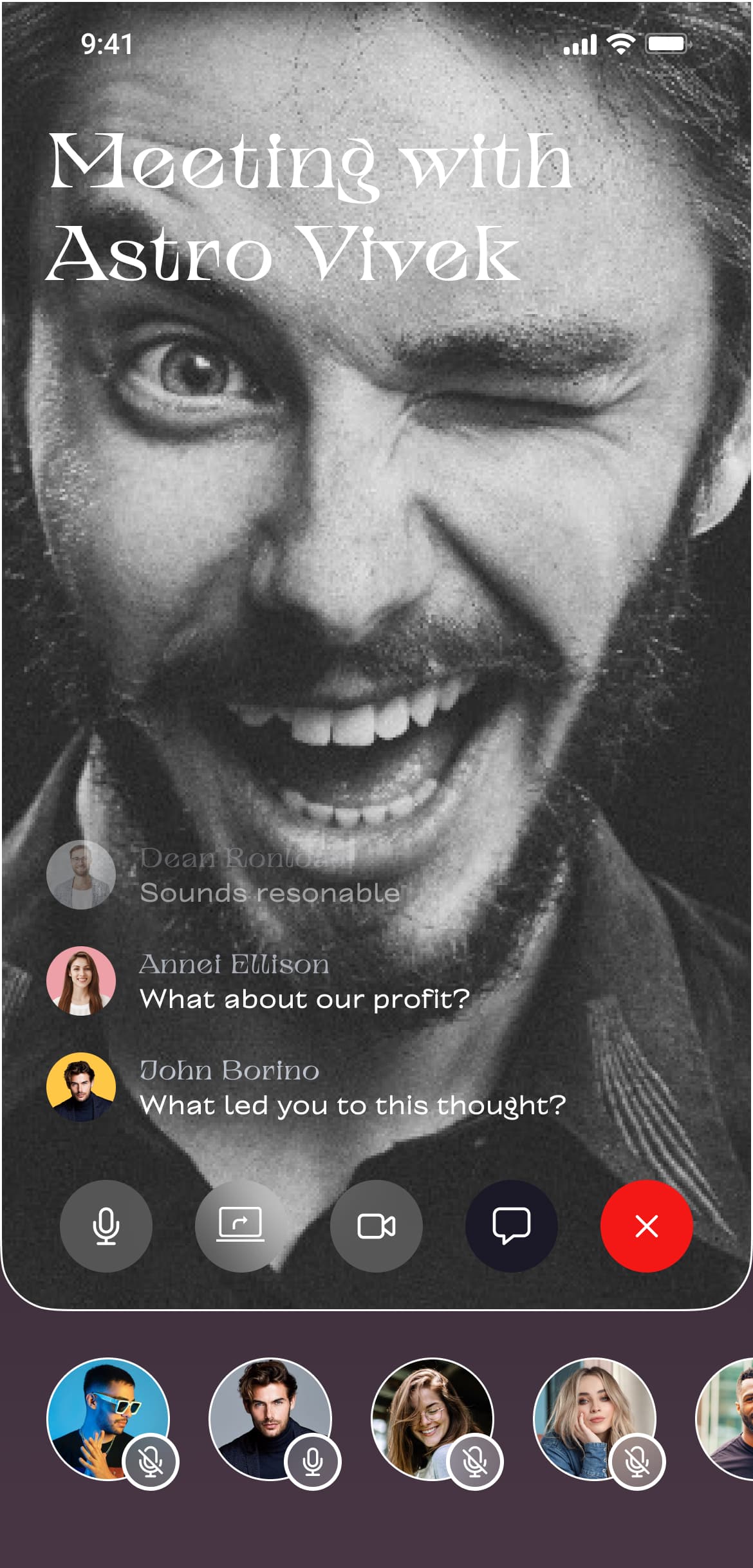The height and width of the screenshot is (1568, 753).
Task: Start screen sharing
Action: (x=241, y=1226)
